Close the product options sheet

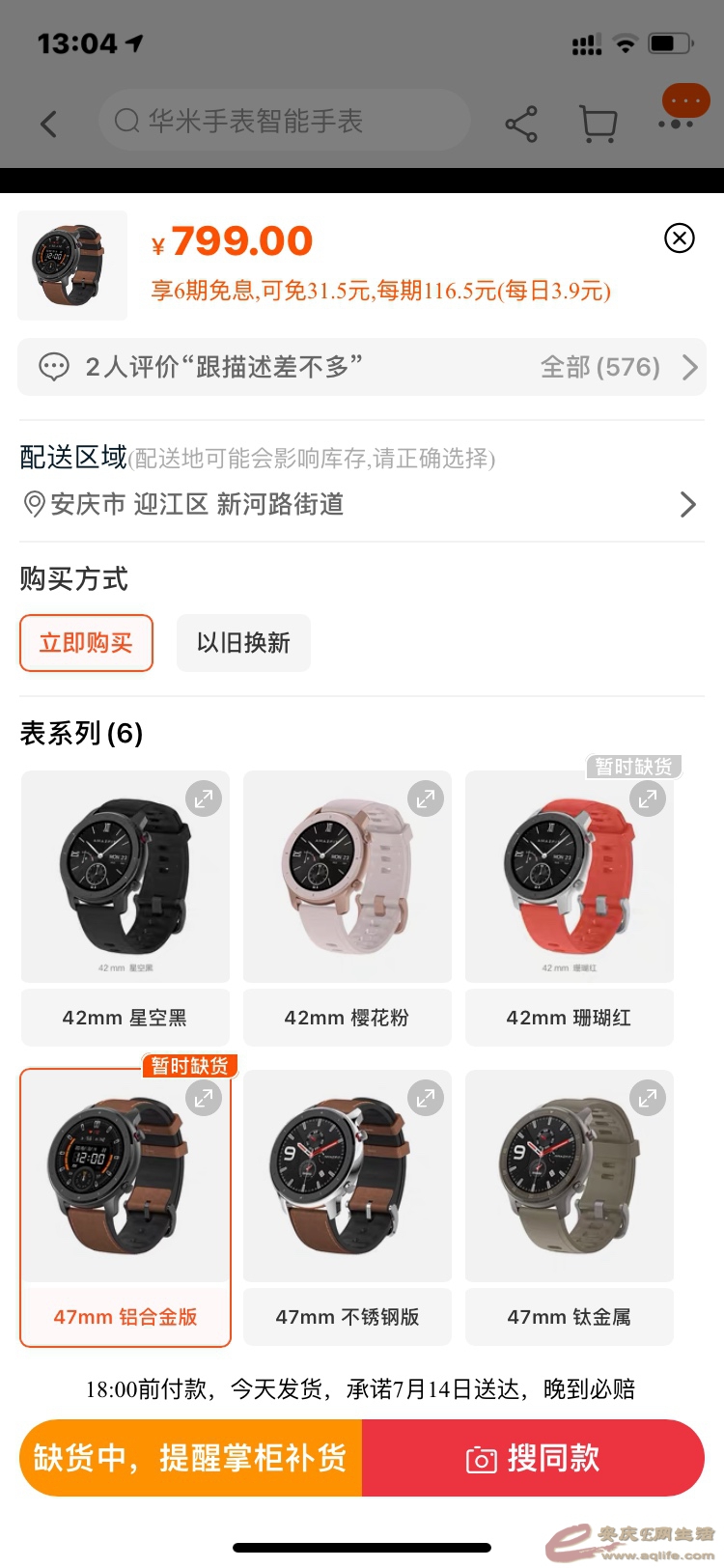tap(680, 238)
